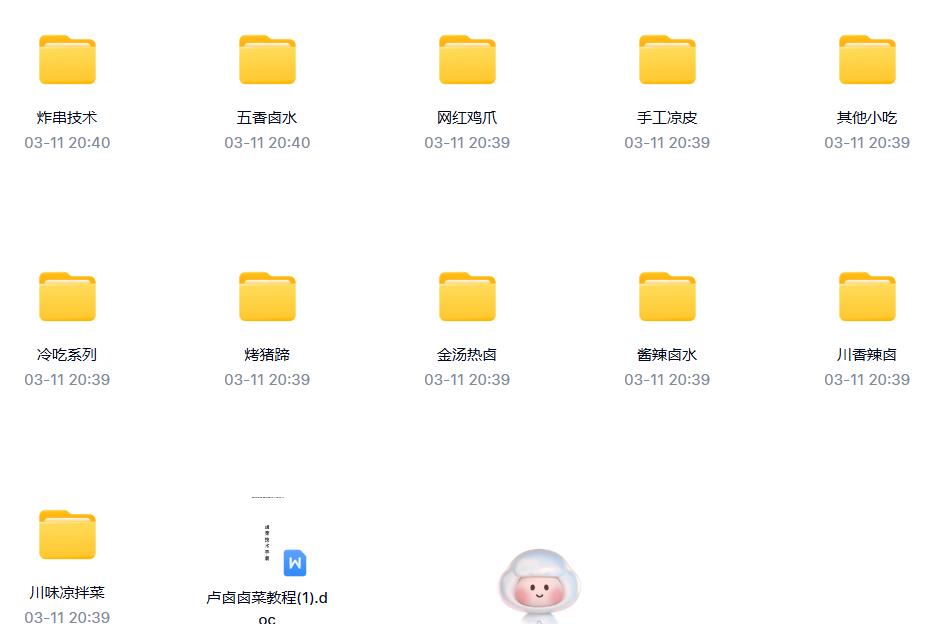Tap the floating astronaut assistant
This screenshot has width=938, height=624.
pos(539,585)
